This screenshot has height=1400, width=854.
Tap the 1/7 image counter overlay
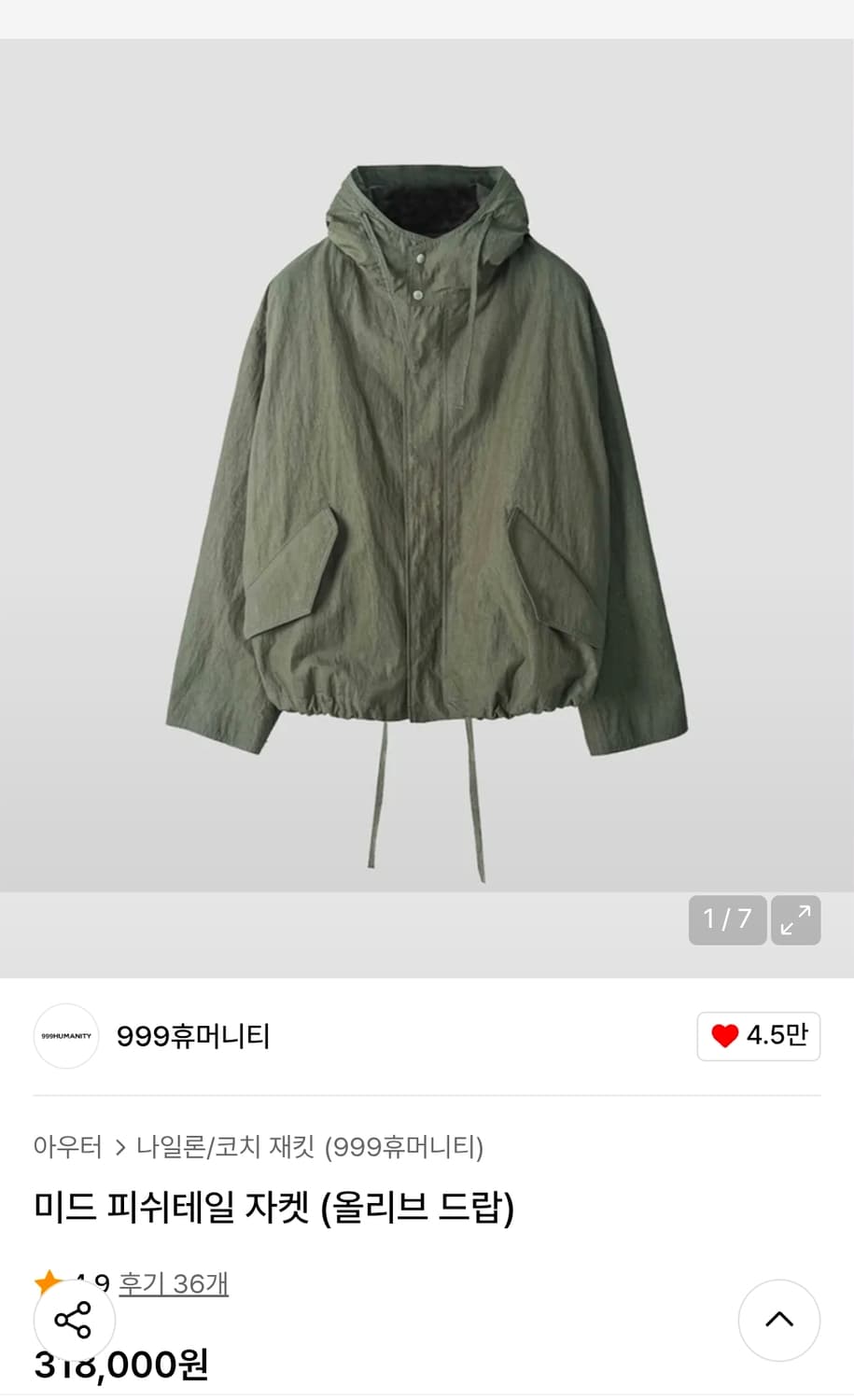tap(727, 920)
